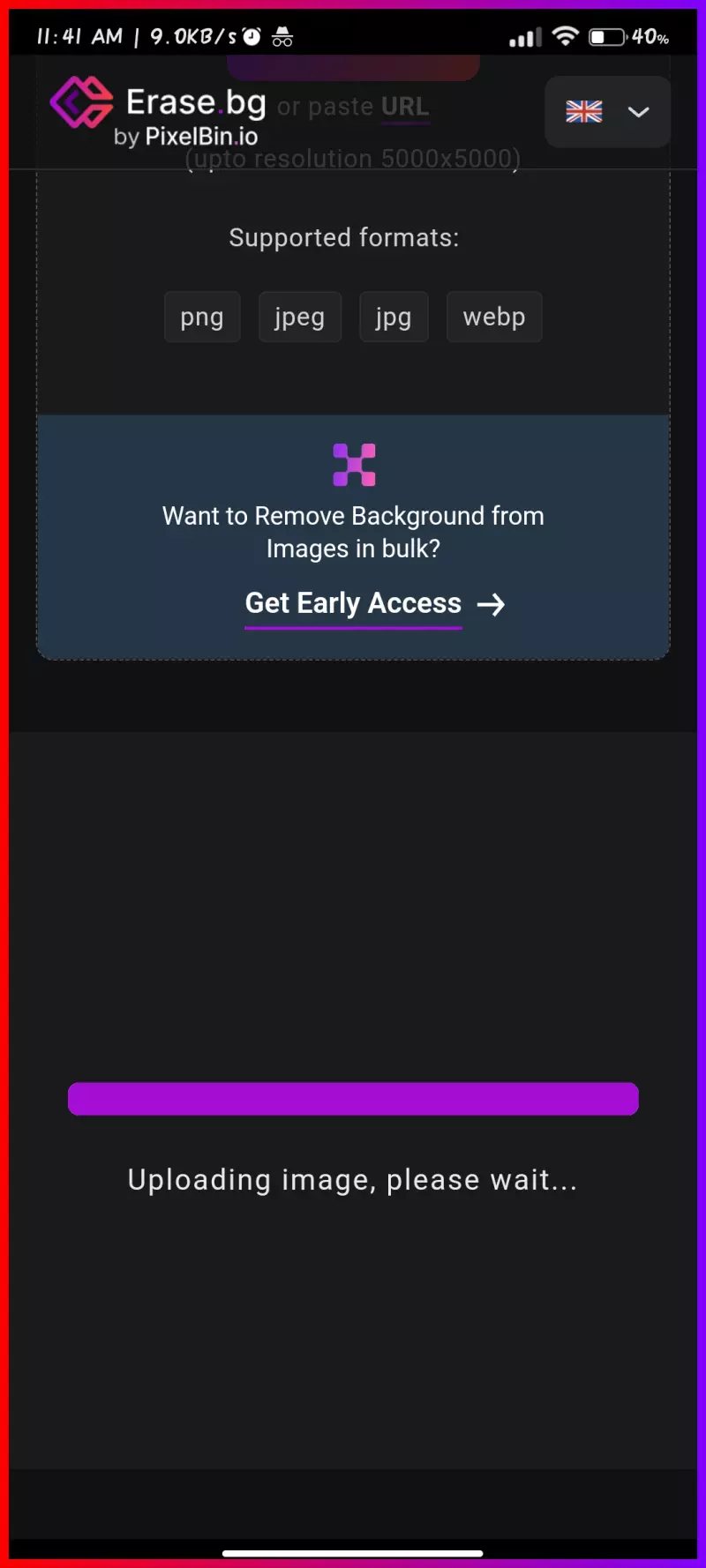Tap the paste URL link

[x=405, y=107]
